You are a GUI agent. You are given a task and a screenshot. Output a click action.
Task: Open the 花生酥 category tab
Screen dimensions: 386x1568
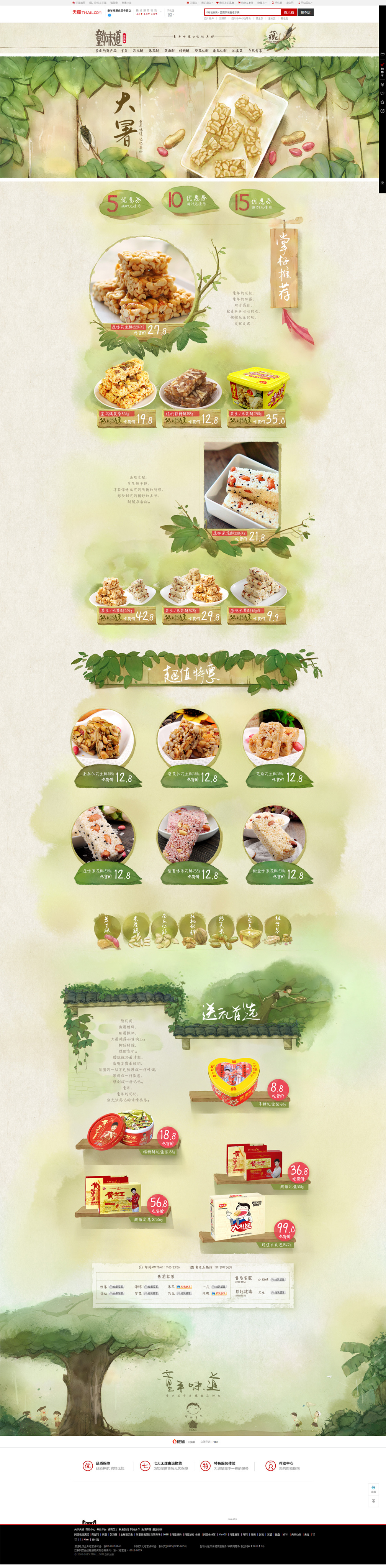pos(138,51)
